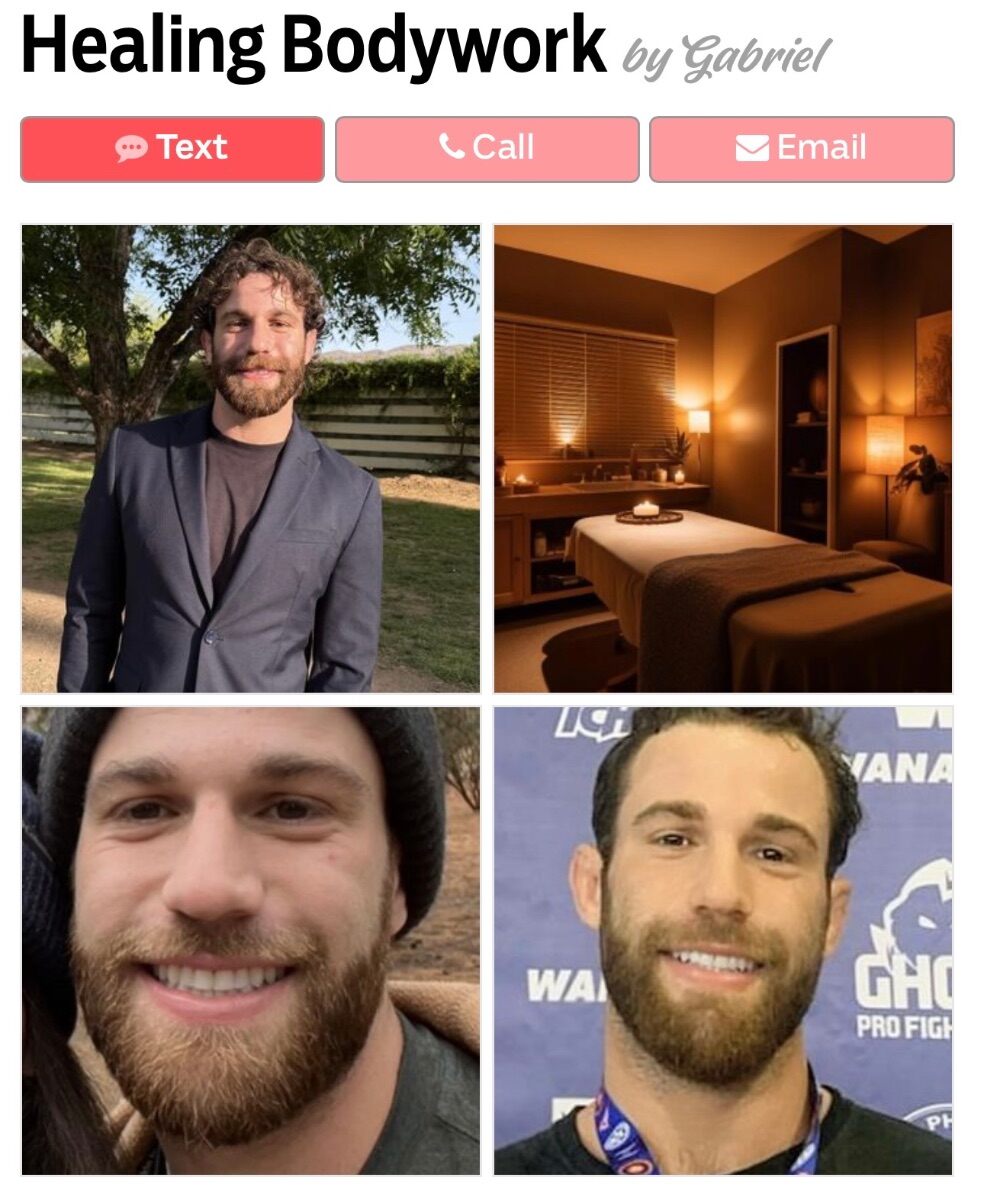Call the bodywork provider
Image resolution: width=984 pixels, height=1200 pixels.
click(x=487, y=149)
